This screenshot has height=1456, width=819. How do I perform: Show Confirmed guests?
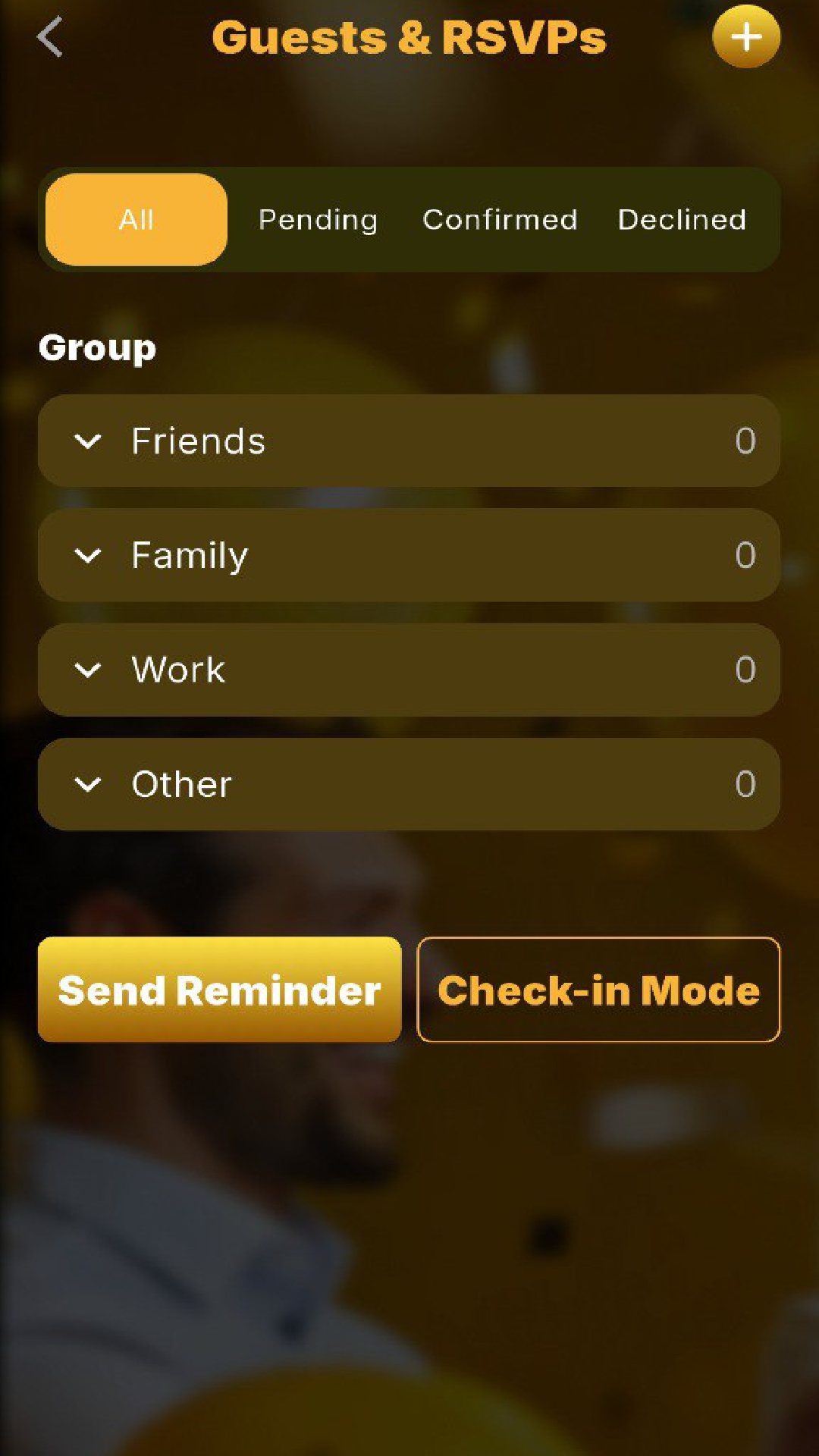(x=500, y=220)
